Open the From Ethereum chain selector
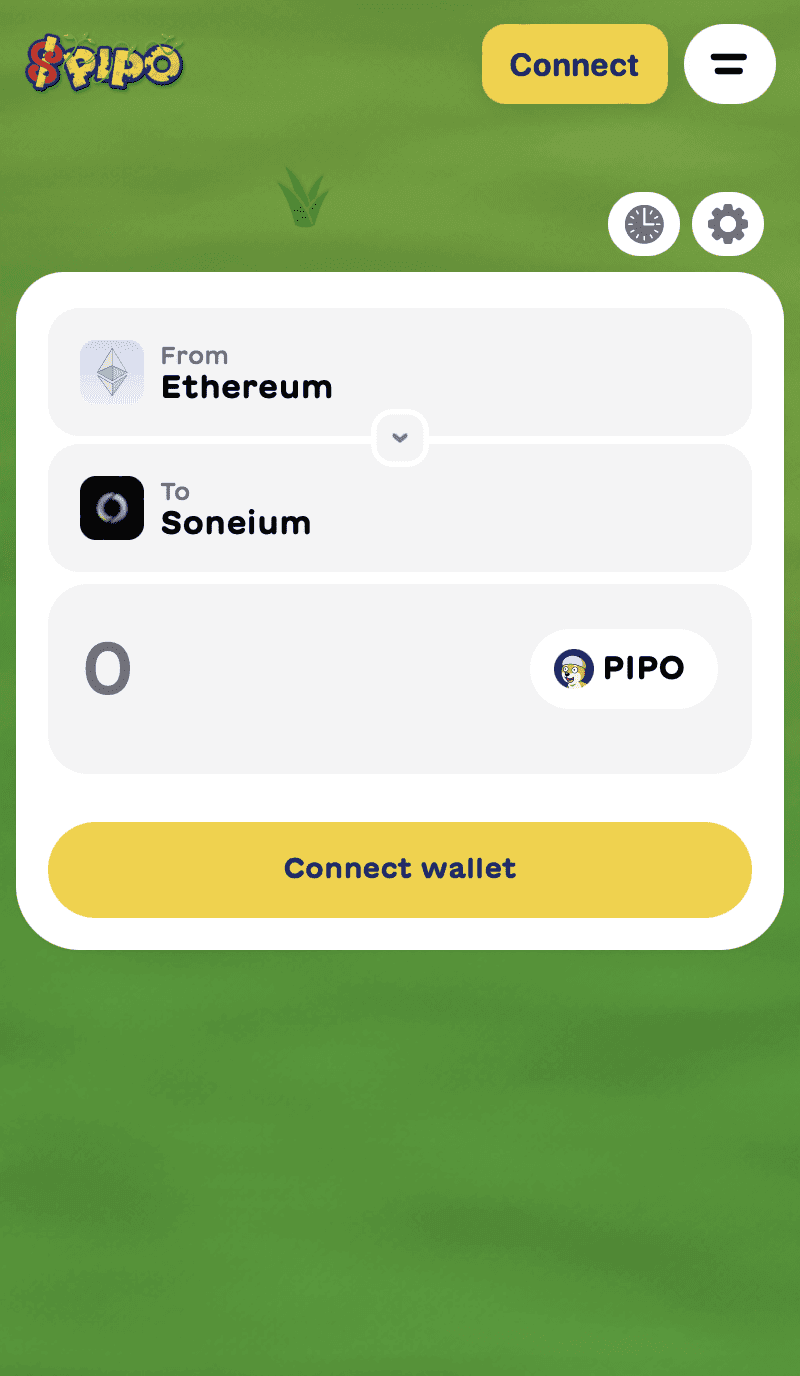 pyautogui.click(x=400, y=372)
